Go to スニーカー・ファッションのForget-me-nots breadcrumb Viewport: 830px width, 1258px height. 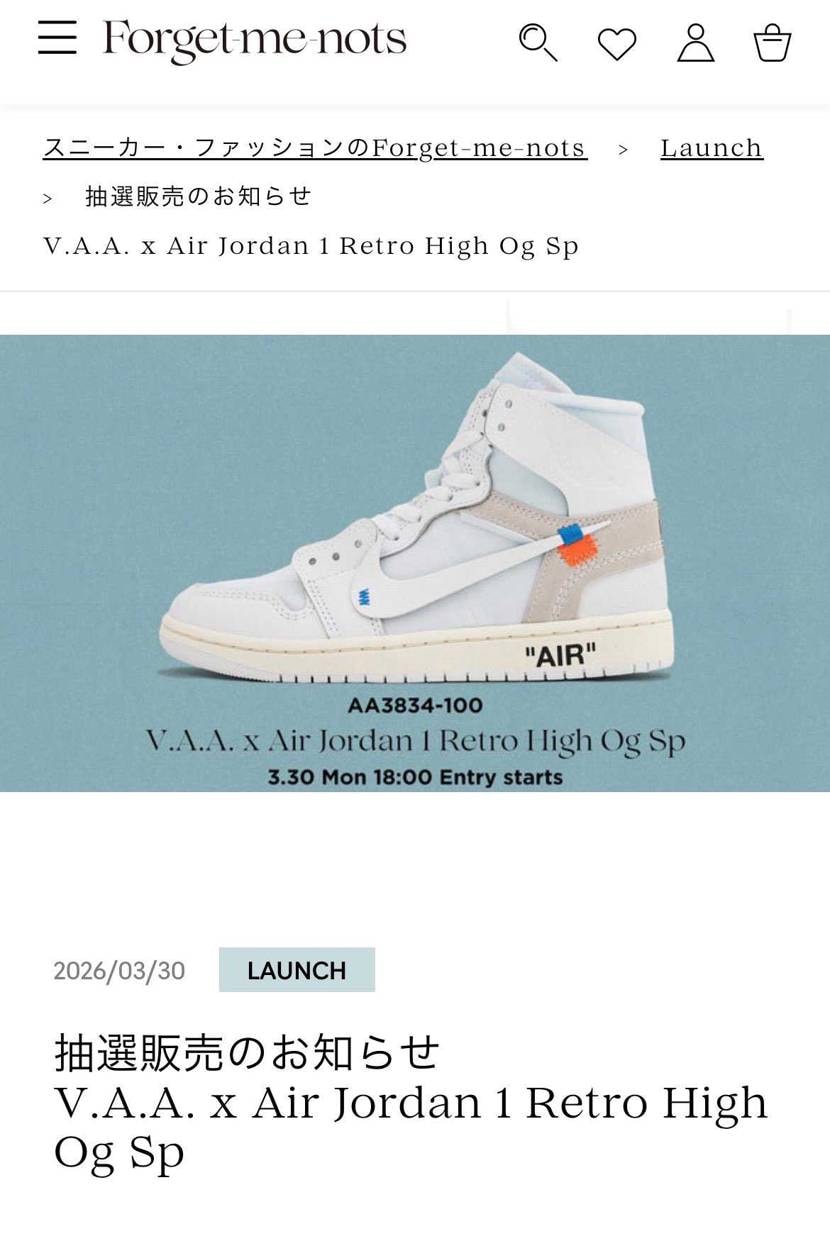[x=314, y=148]
